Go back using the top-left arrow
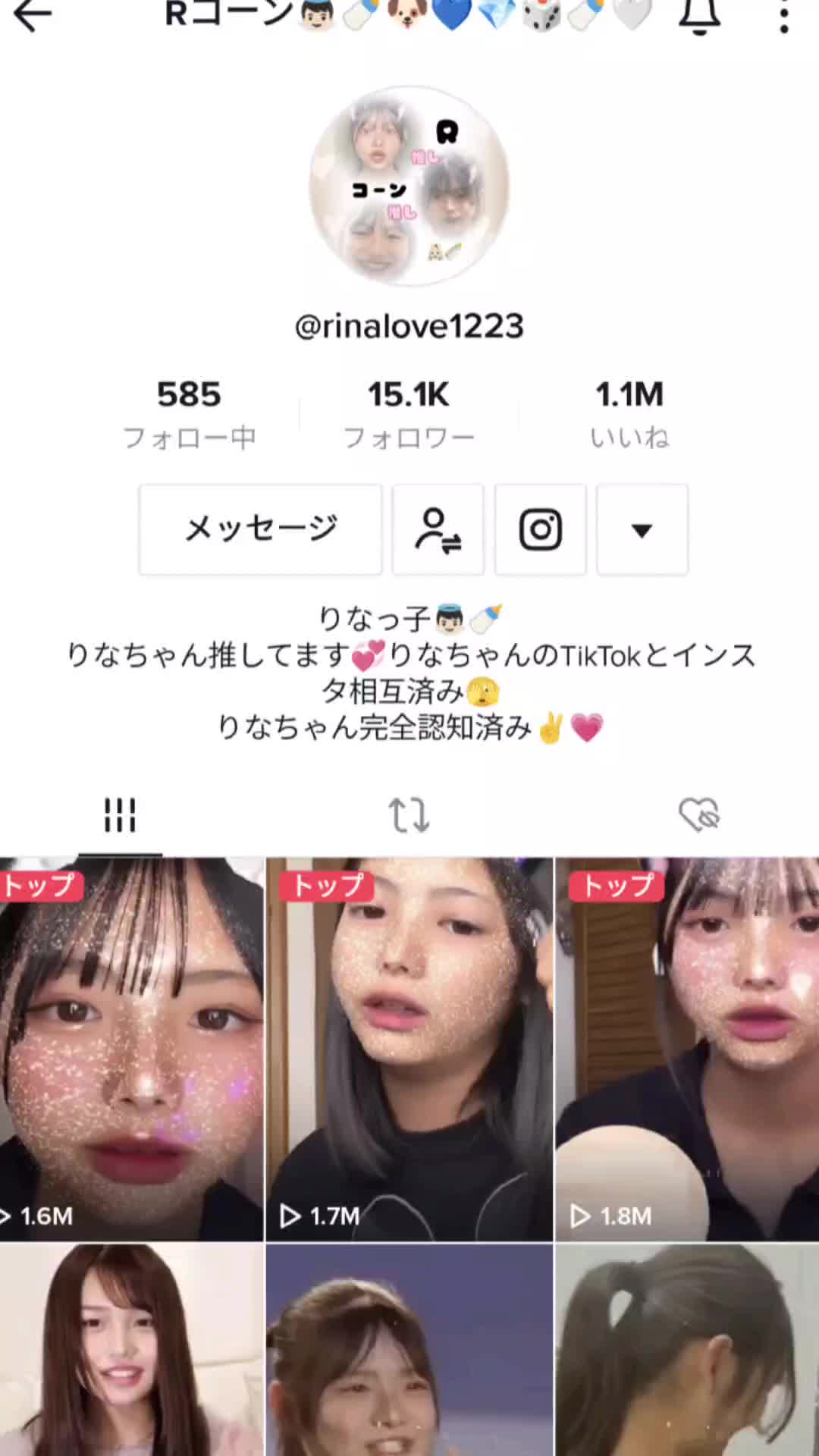Screen dimensions: 819x1456 point(33,15)
